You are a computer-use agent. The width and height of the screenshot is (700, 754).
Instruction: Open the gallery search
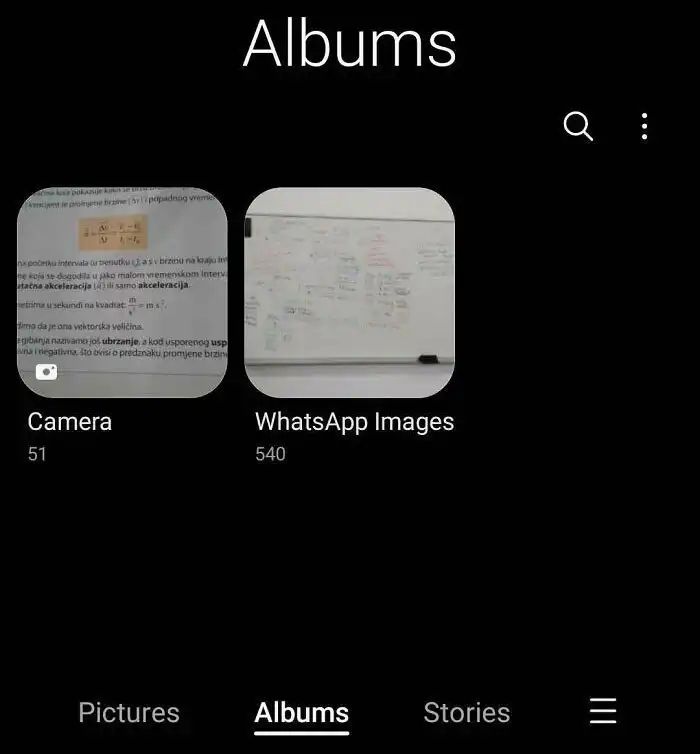578,126
